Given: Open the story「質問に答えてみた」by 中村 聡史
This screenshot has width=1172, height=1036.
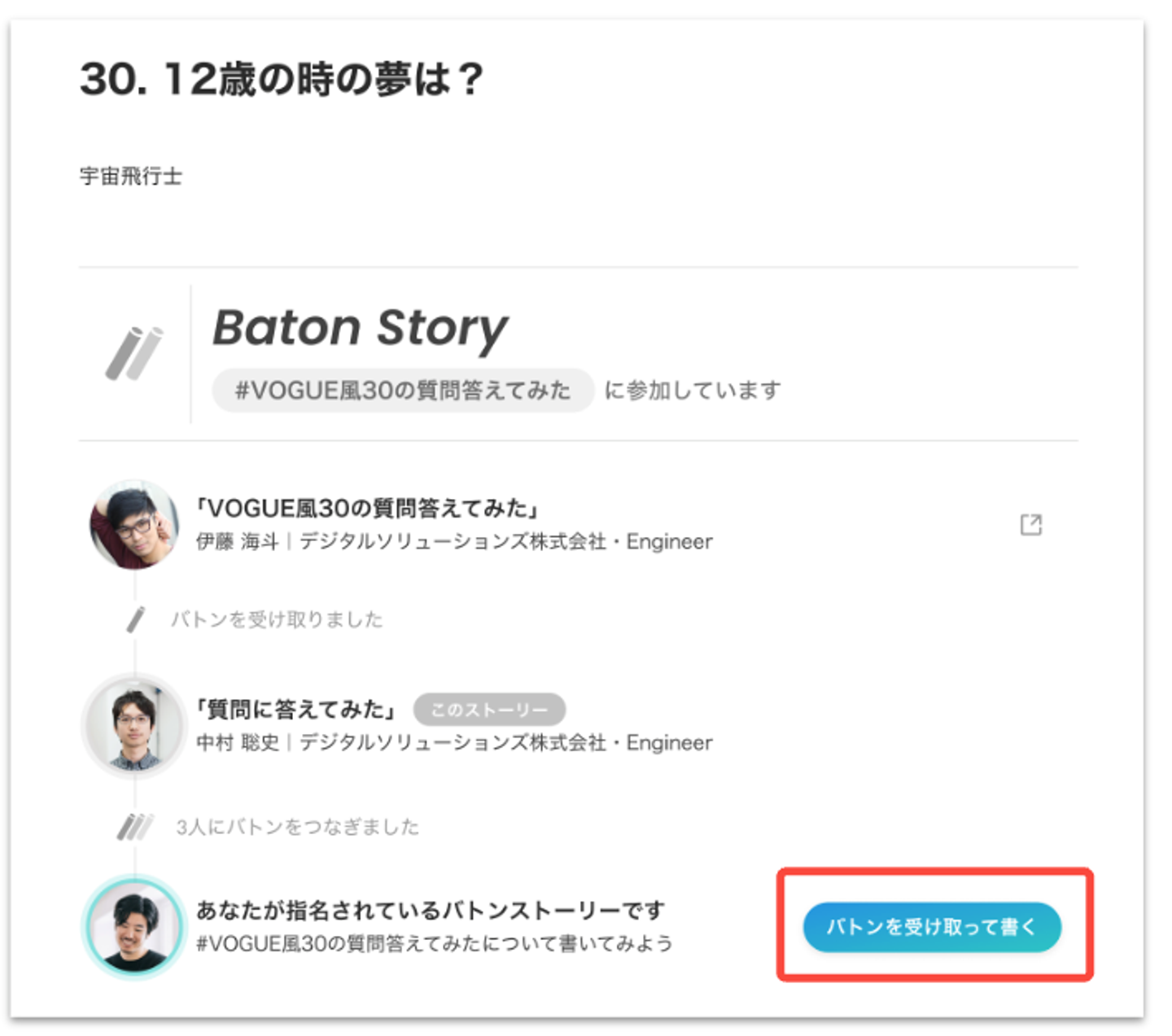Looking at the screenshot, I should coord(296,709).
